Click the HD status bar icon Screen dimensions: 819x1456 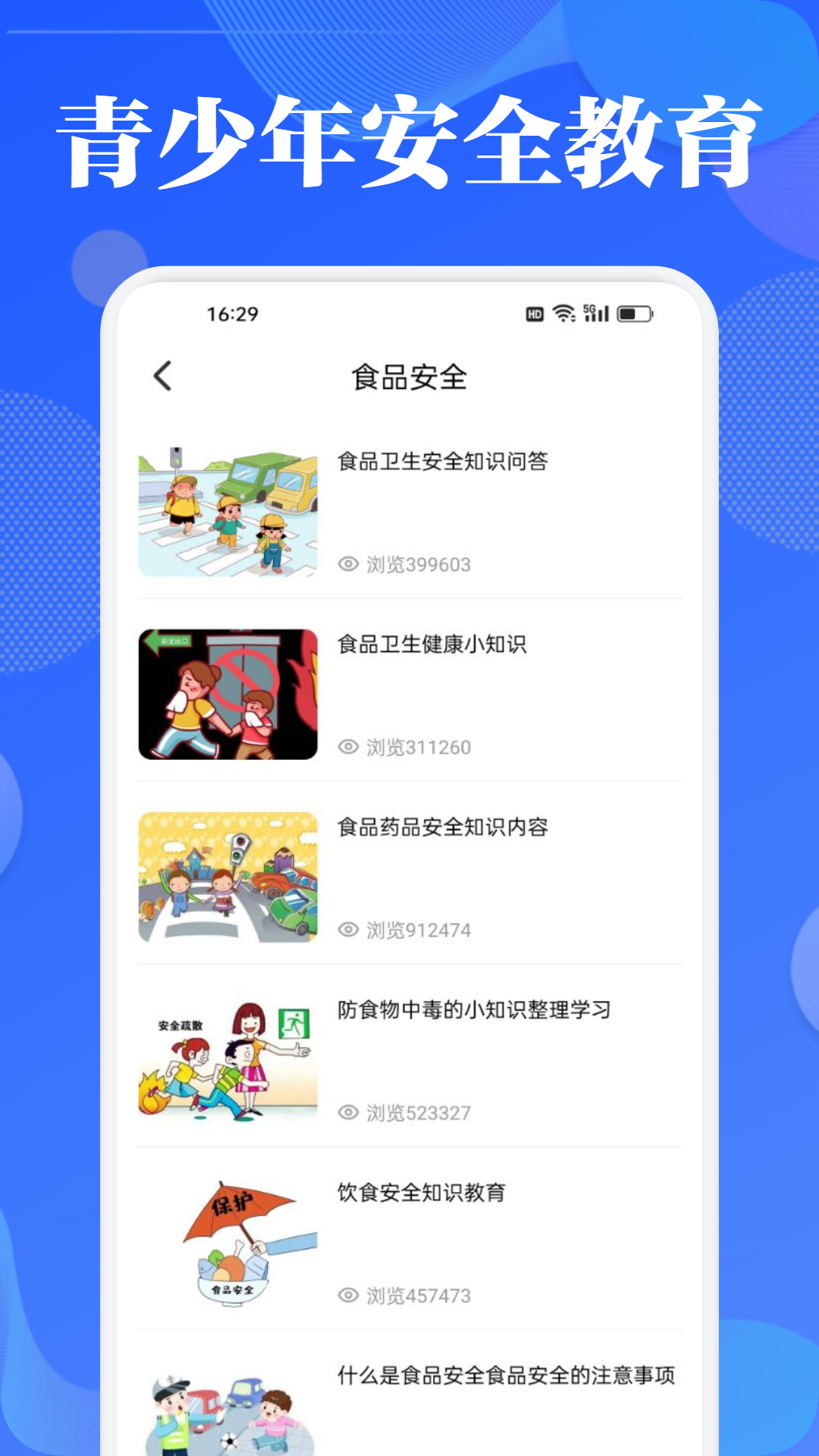click(x=535, y=312)
